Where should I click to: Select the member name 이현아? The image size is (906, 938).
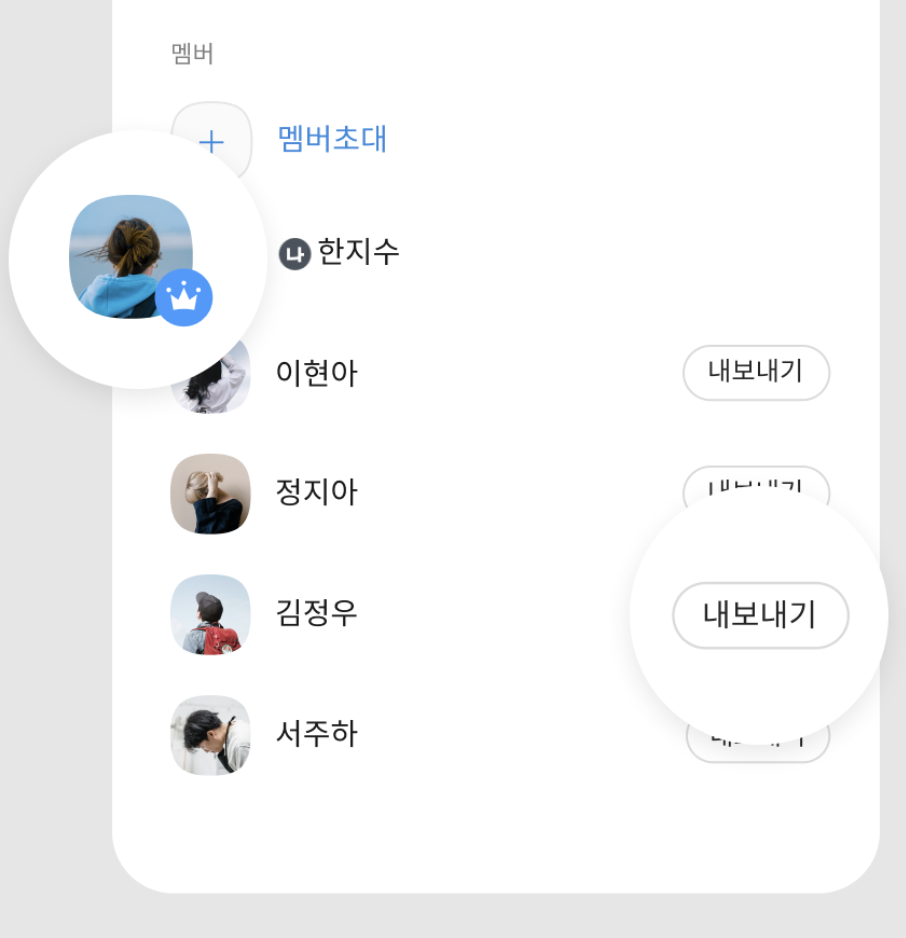(x=317, y=373)
